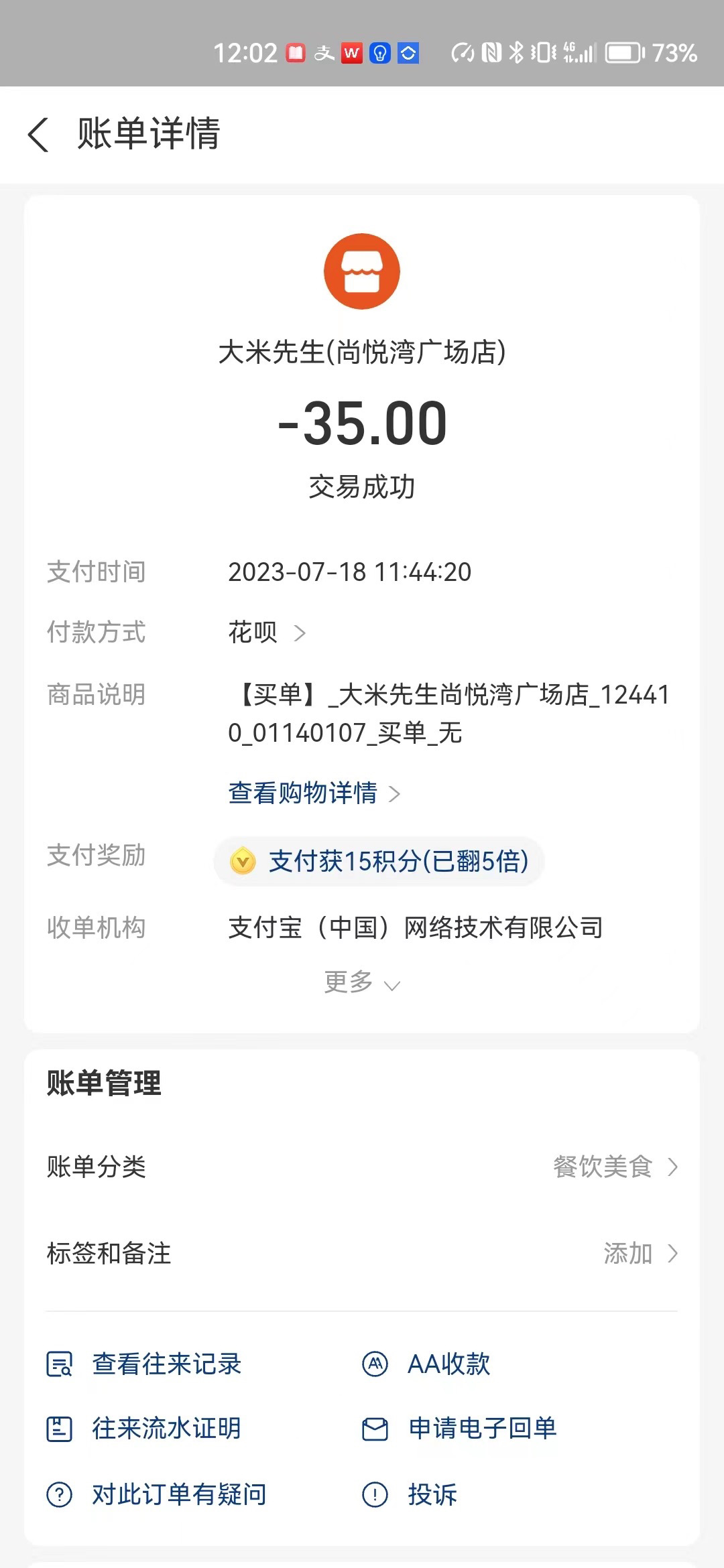Screen dimensions: 724x1568
Task: Tap the 支付获15积分 reward chip
Action: click(x=379, y=861)
